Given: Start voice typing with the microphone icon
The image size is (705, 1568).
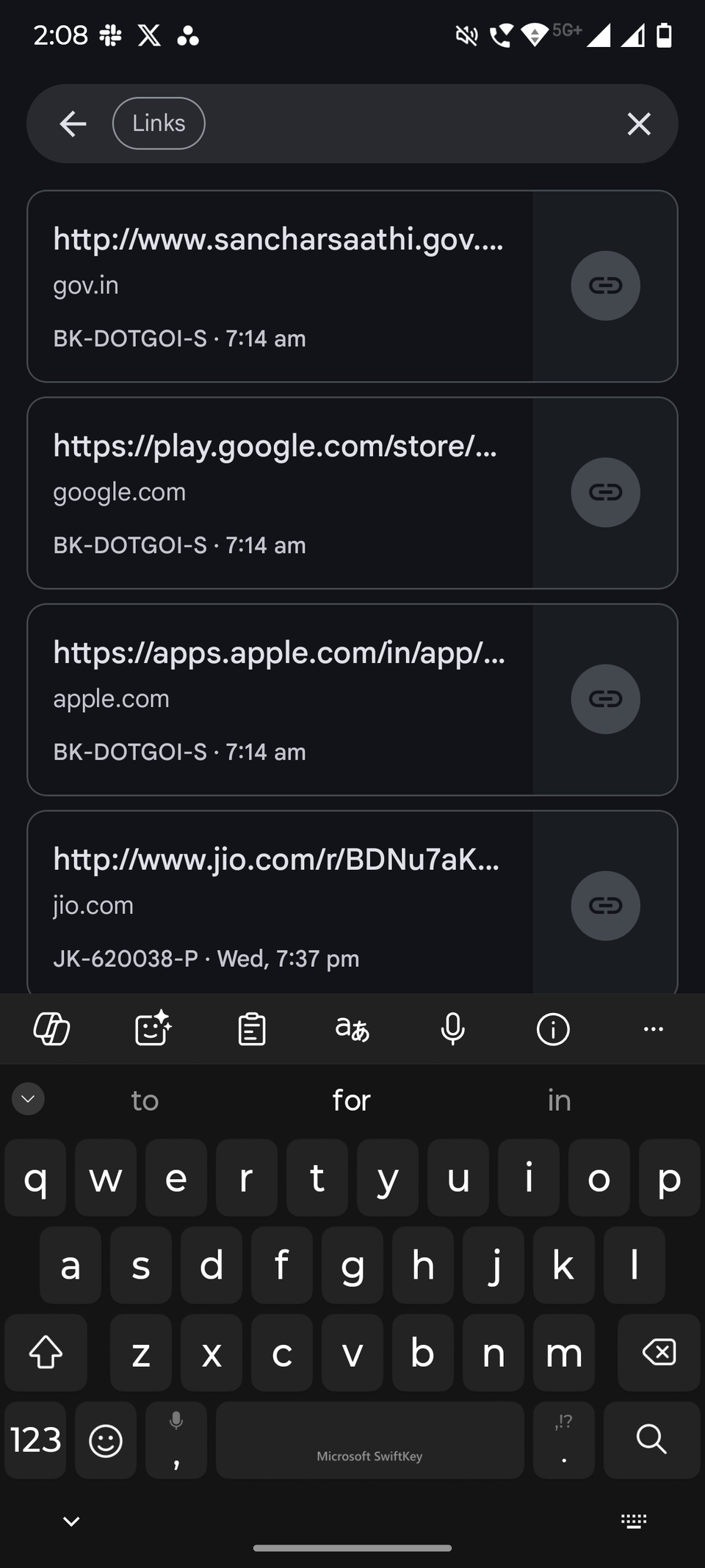Looking at the screenshot, I should [452, 1028].
